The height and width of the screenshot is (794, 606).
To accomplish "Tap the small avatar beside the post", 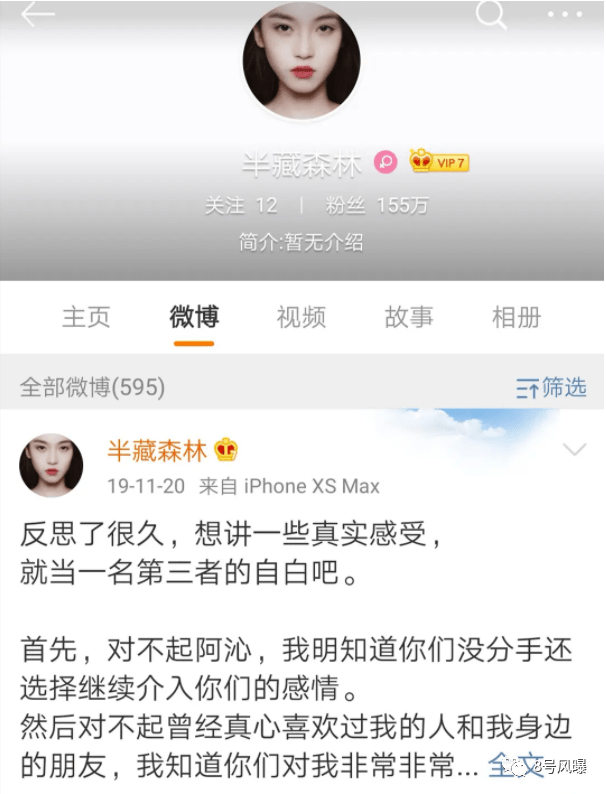I will (x=51, y=465).
